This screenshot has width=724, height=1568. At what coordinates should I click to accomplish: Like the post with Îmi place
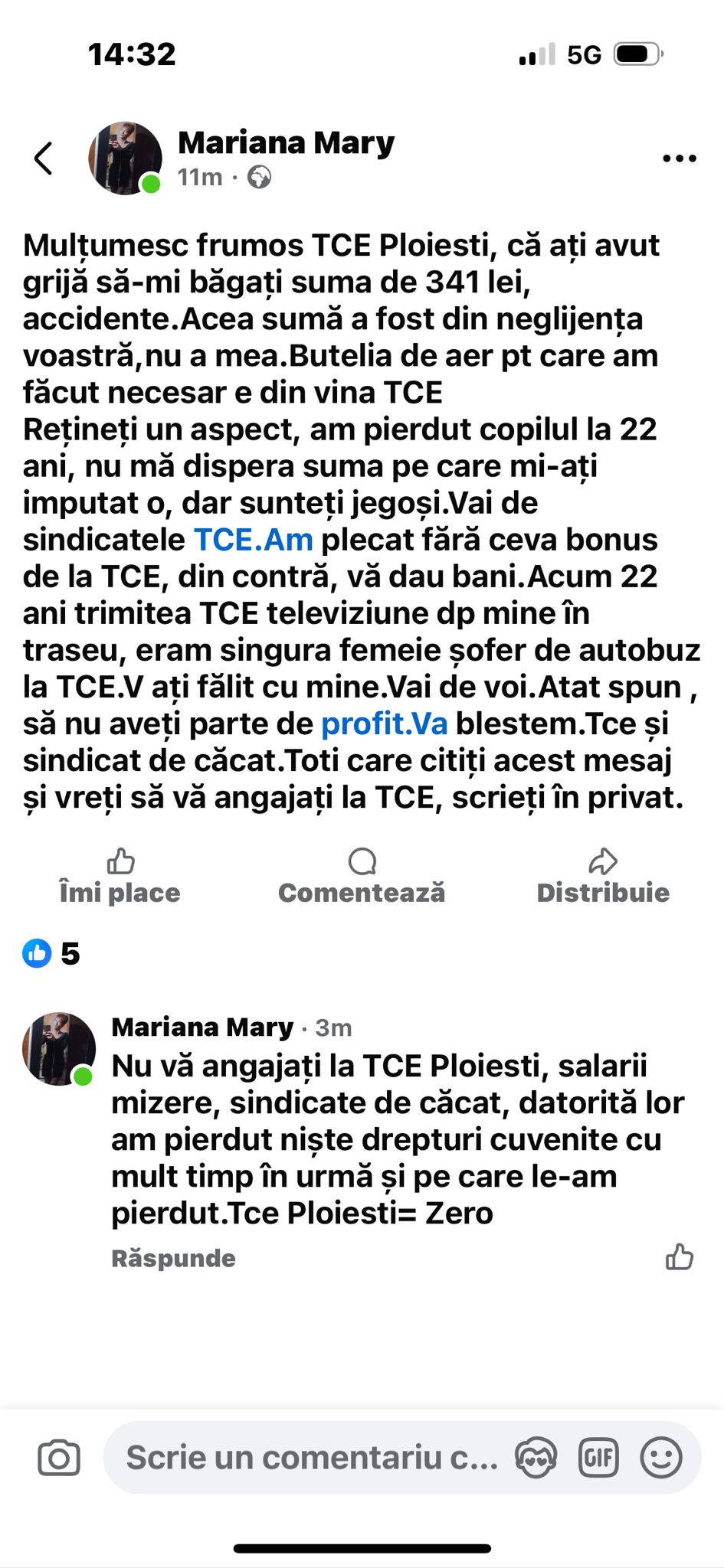[x=120, y=877]
